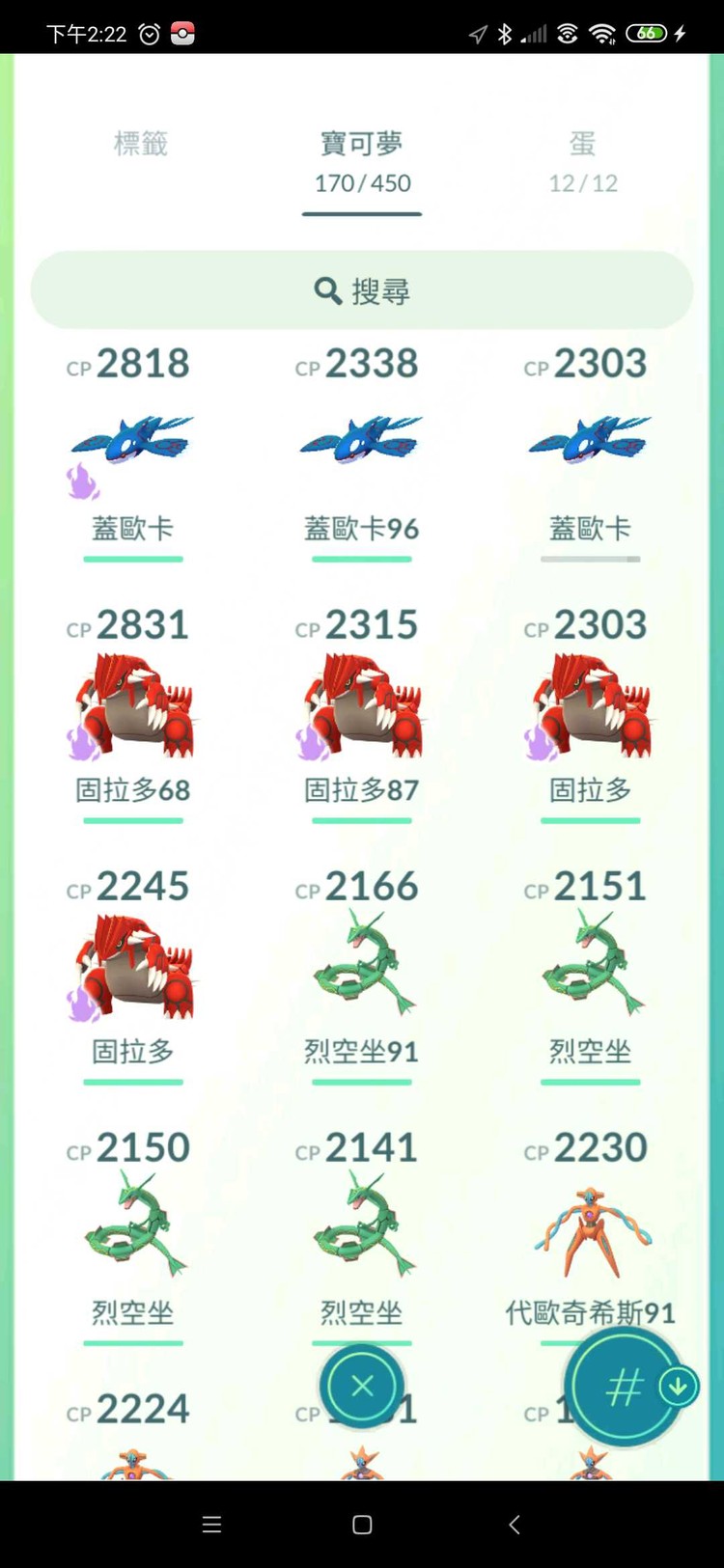
Task: Open Rayquaza with CP 2141
Action: click(x=361, y=1227)
